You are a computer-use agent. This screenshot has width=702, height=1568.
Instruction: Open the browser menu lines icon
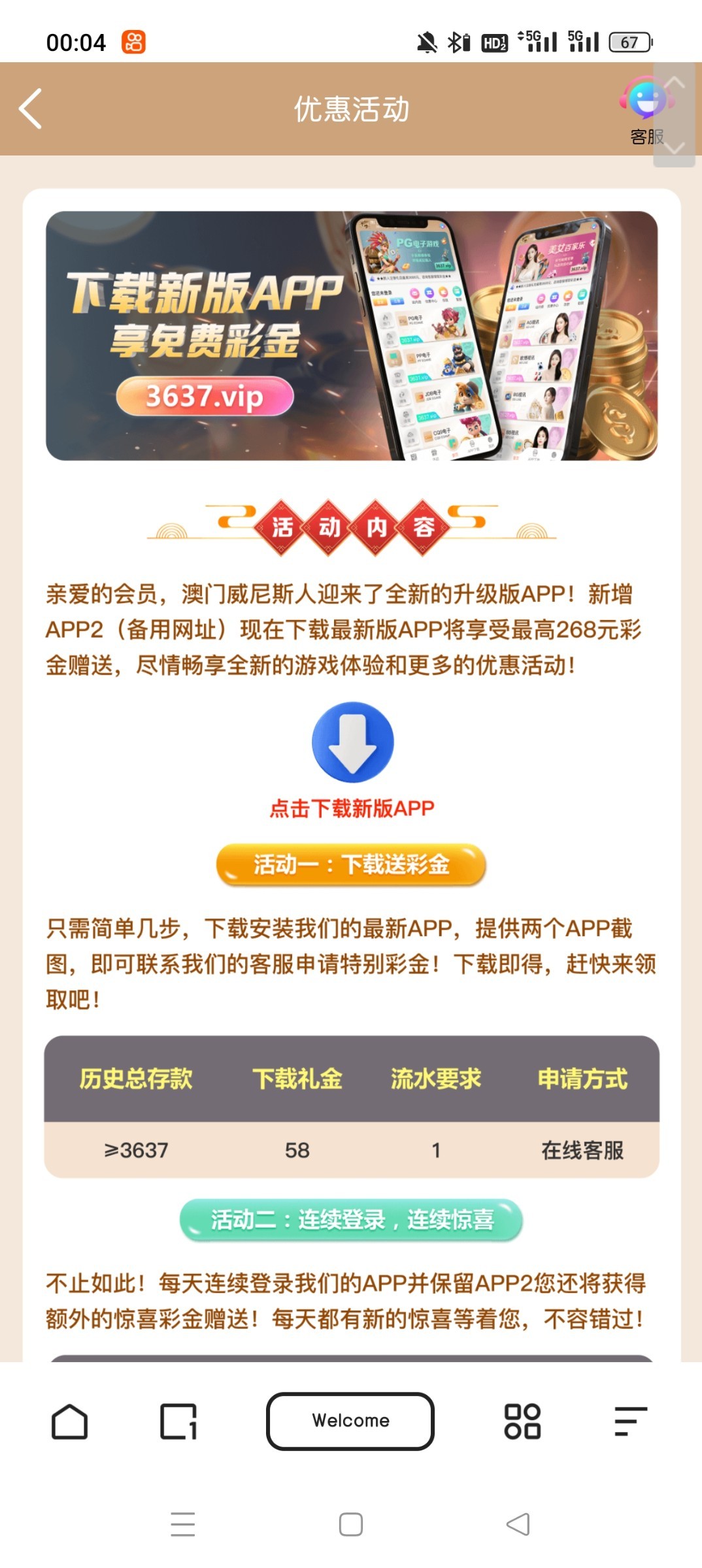pyautogui.click(x=631, y=1421)
